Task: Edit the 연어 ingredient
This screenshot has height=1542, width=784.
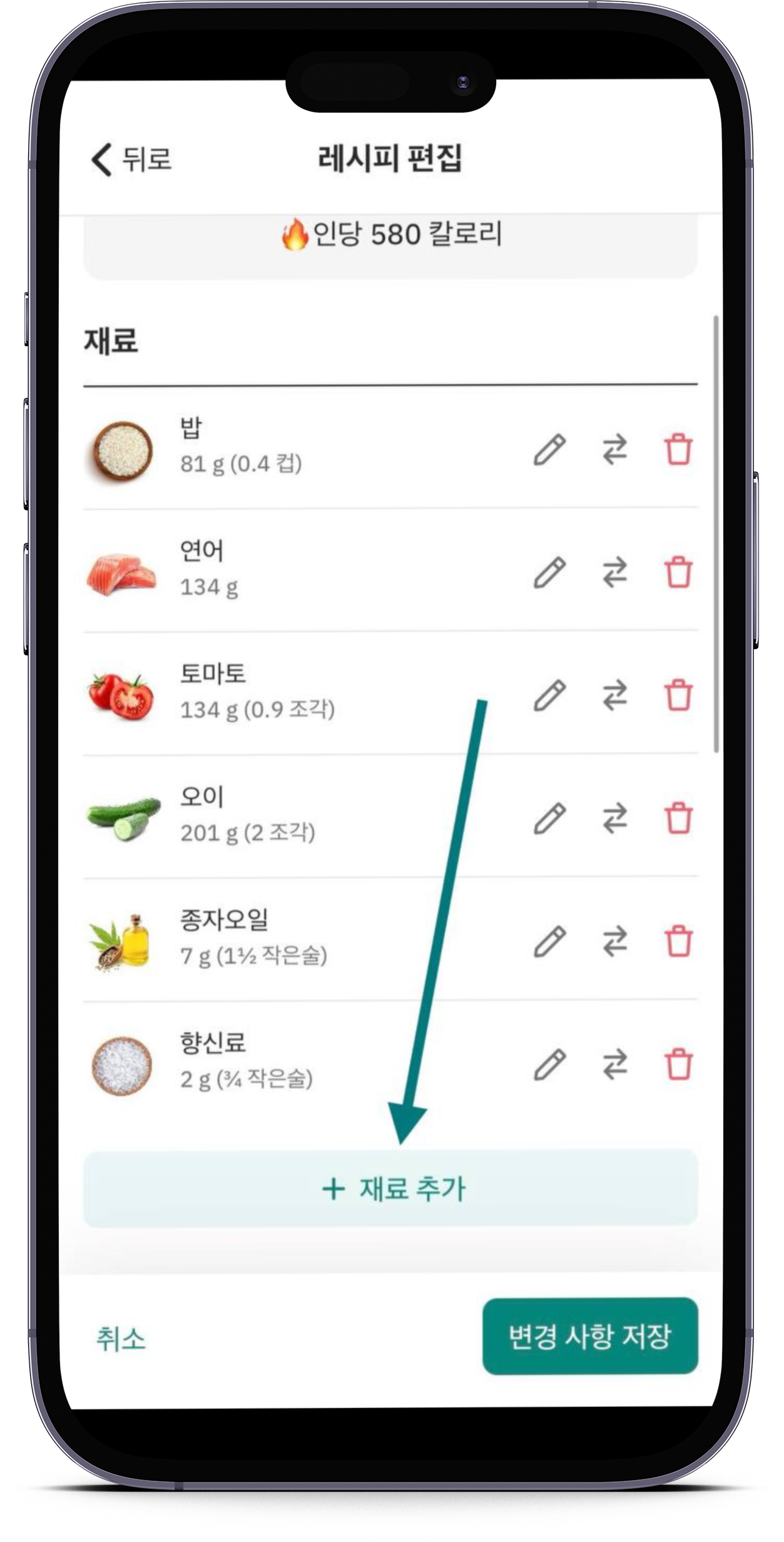Action: [550, 572]
